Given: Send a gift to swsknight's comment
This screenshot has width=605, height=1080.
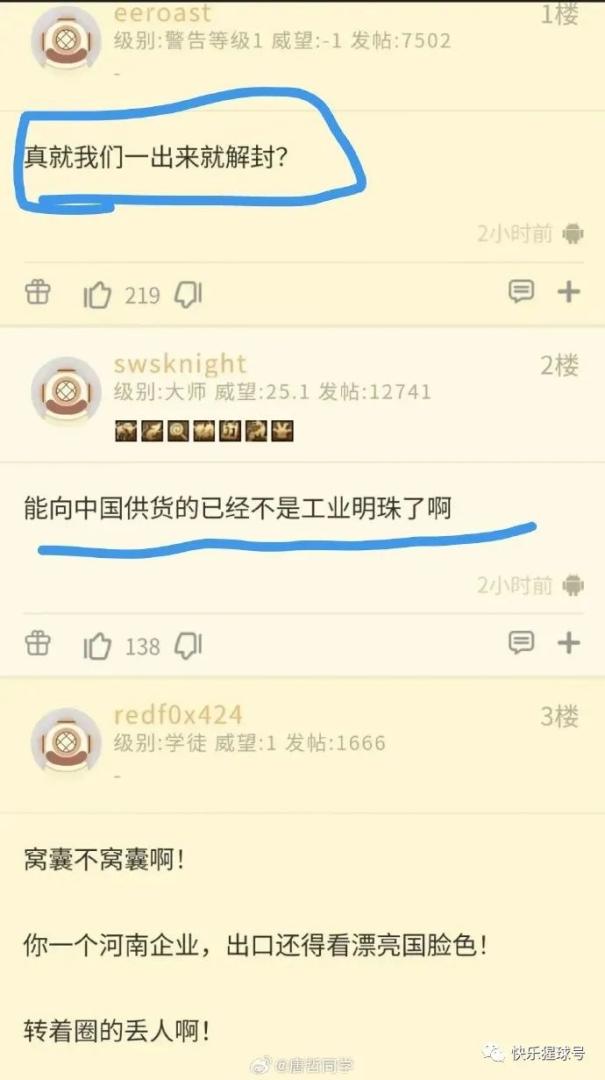Looking at the screenshot, I should pyautogui.click(x=38, y=644).
